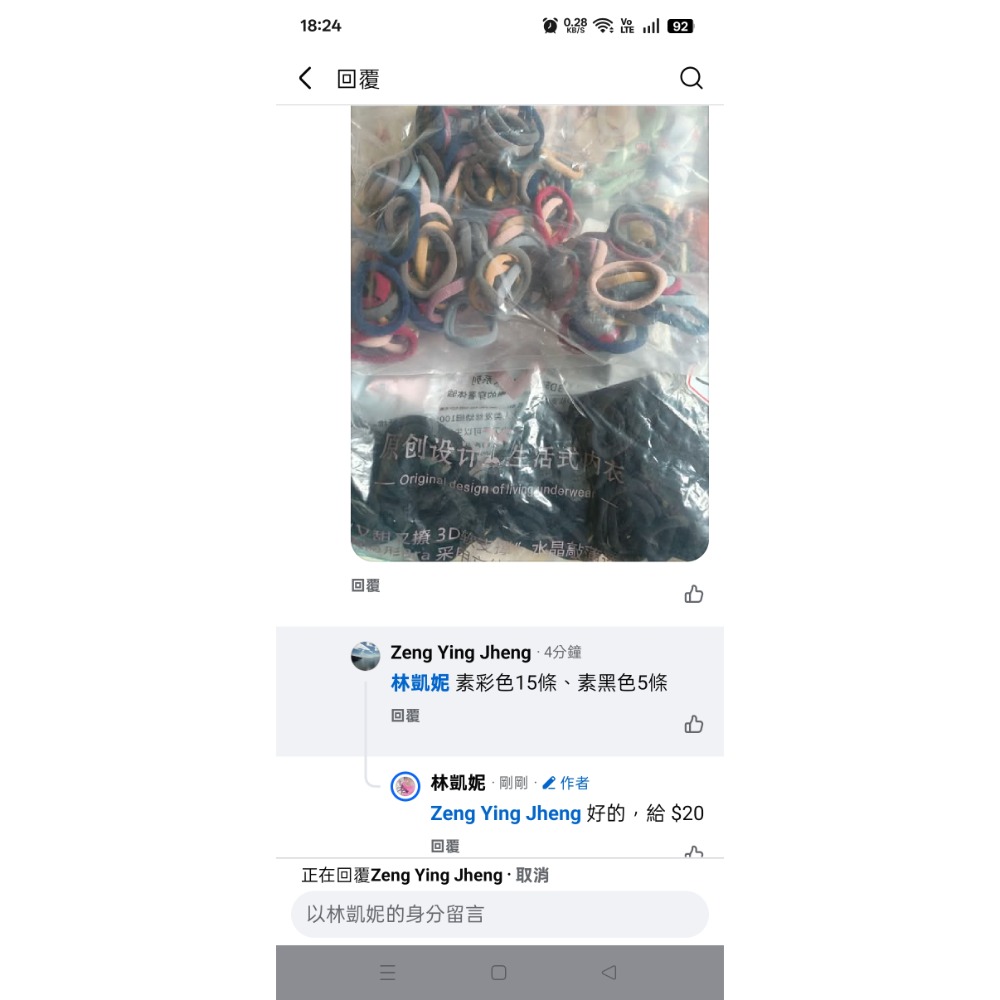Viewport: 1000px width, 1000px height.
Task: Open 林凱妮 author profile name
Action: pyautogui.click(x=457, y=782)
